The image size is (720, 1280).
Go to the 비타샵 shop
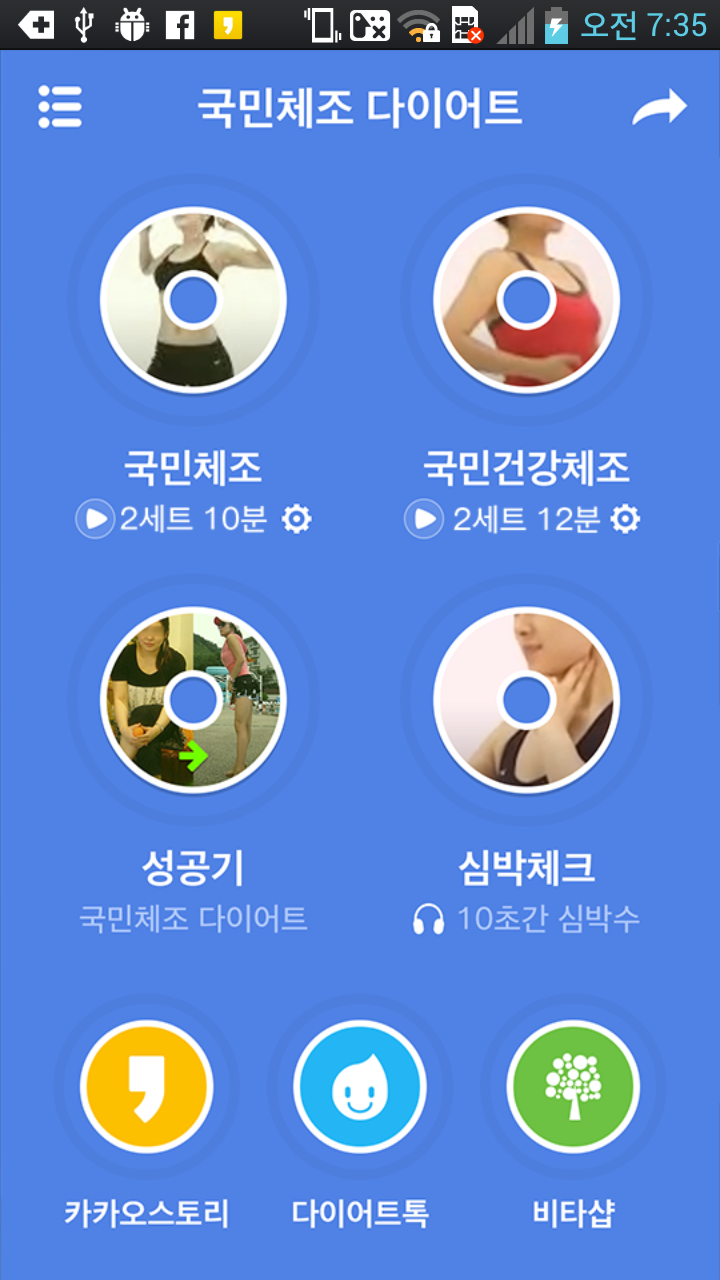coord(573,1087)
